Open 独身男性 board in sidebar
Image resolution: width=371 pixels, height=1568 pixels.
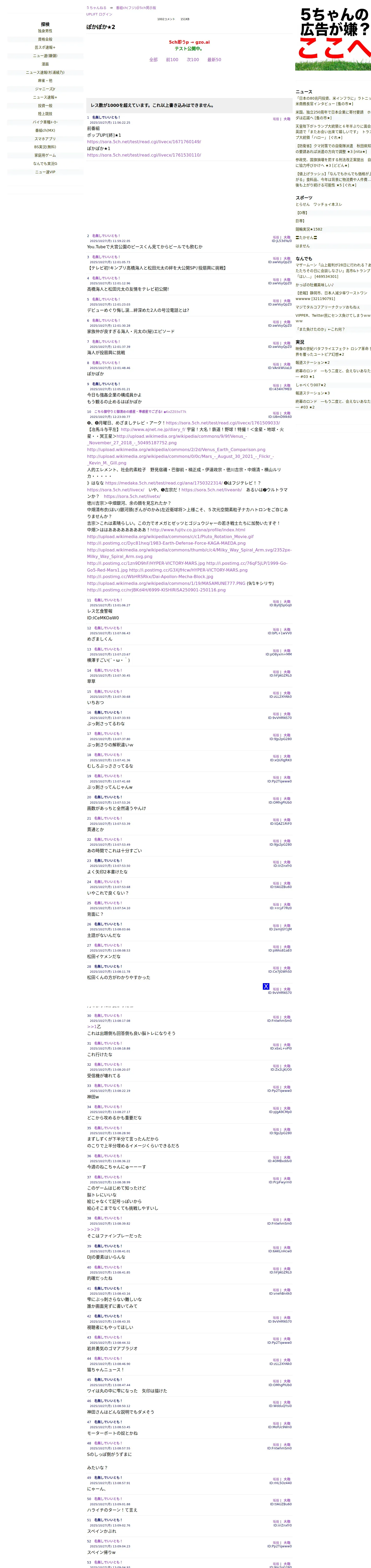[45, 31]
